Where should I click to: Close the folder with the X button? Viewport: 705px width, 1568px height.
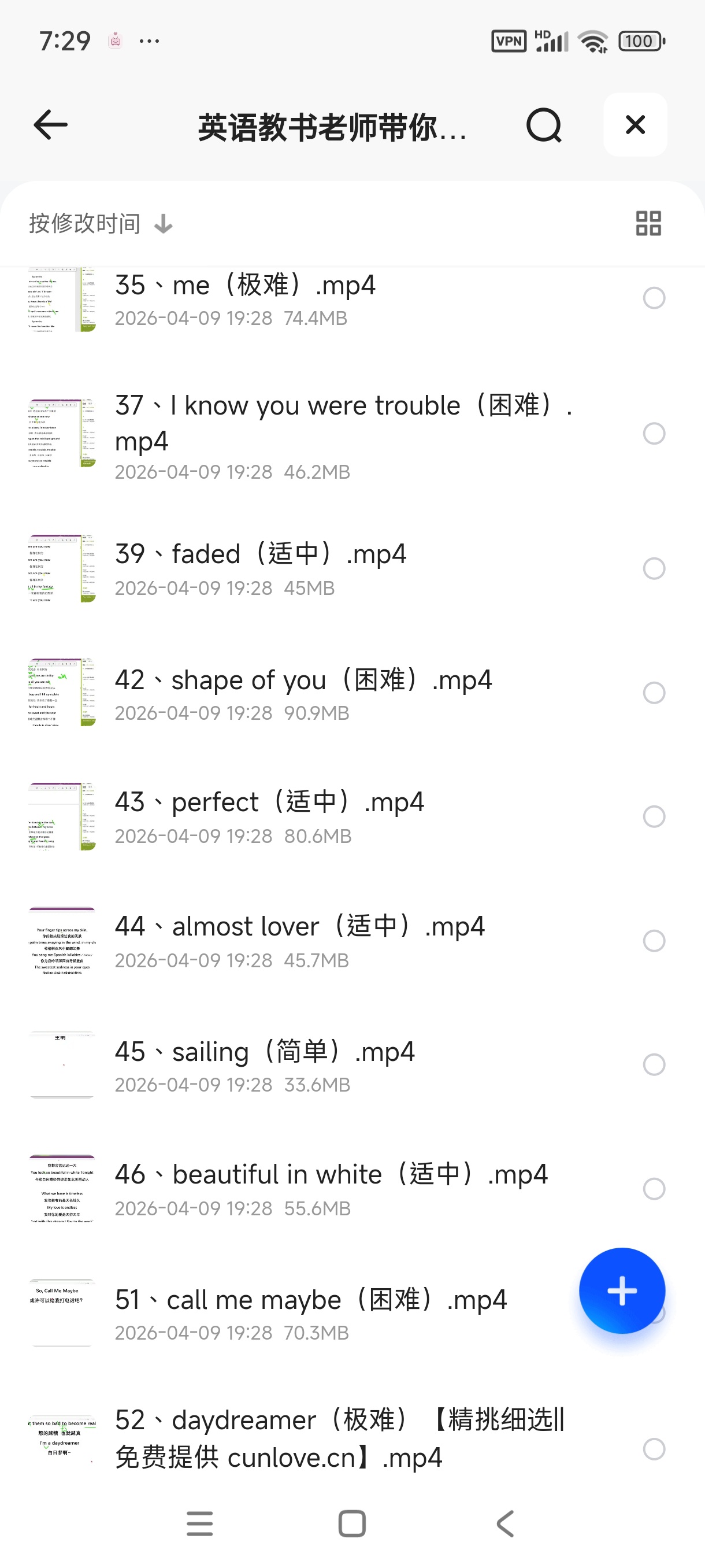click(x=635, y=125)
